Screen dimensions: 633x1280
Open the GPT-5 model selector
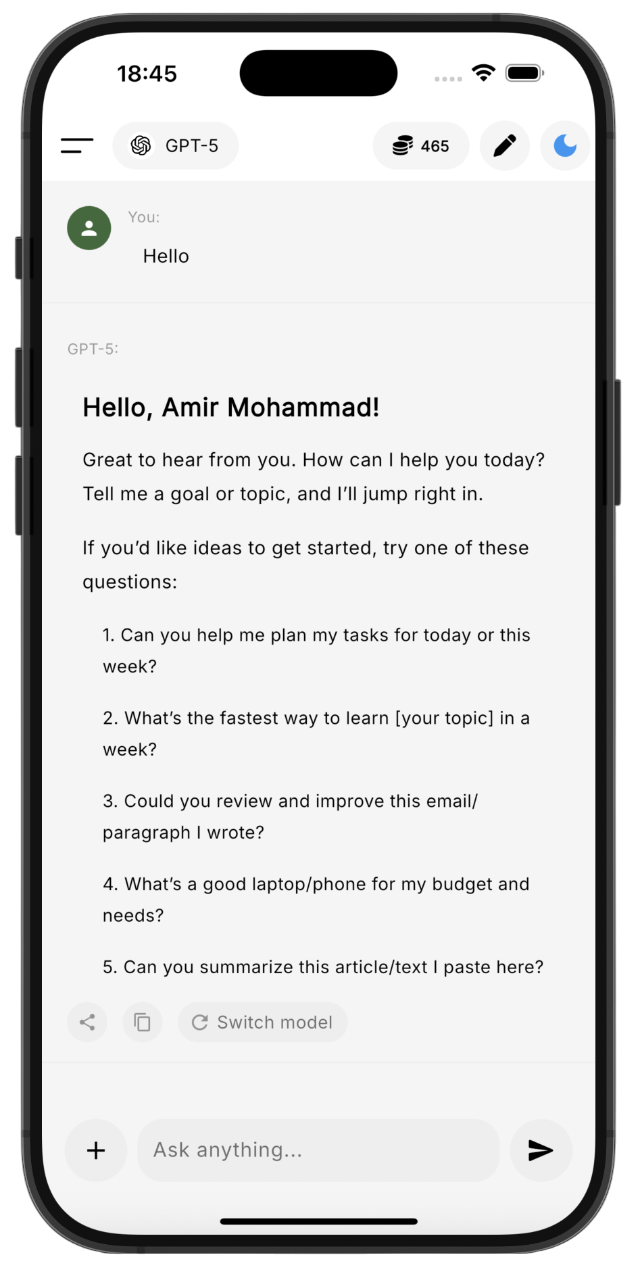click(x=175, y=146)
